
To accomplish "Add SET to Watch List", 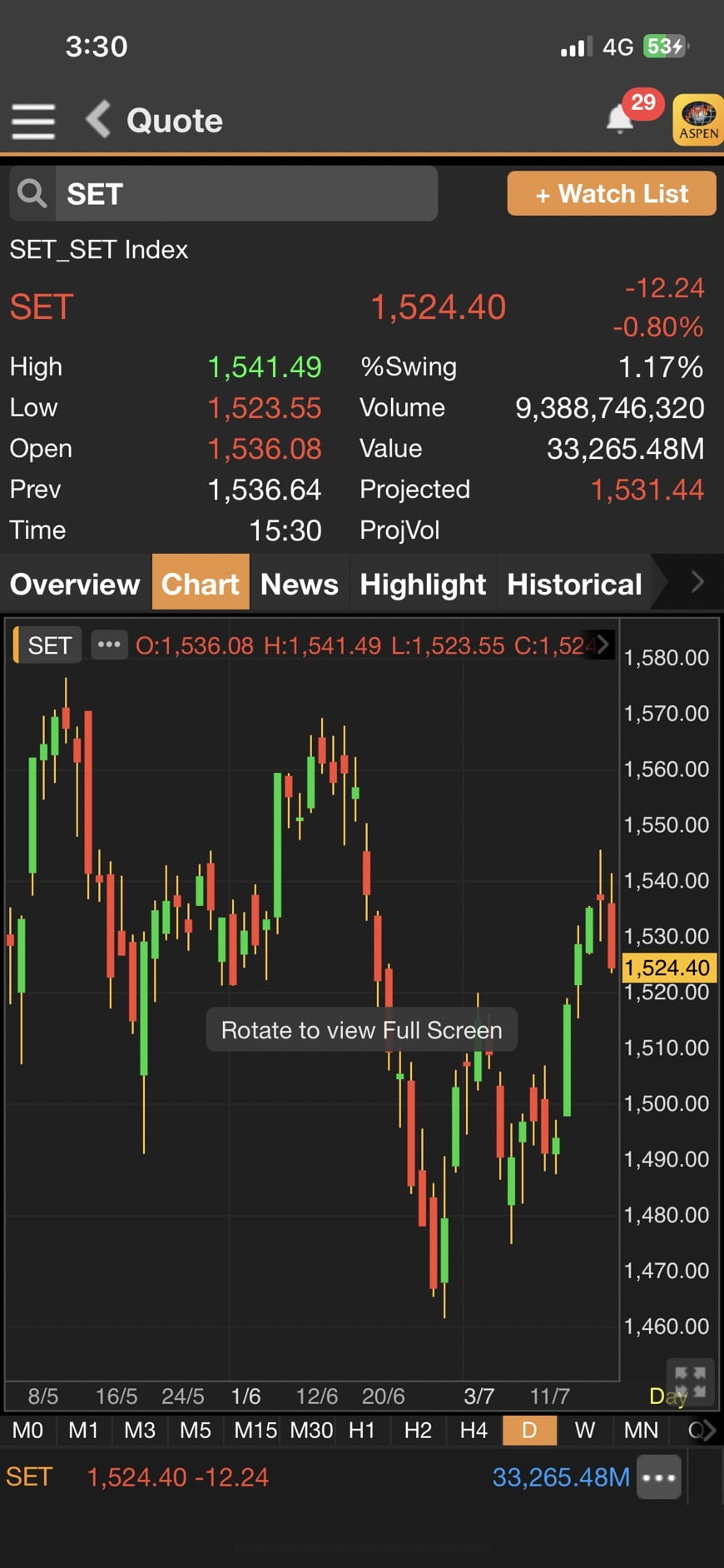I will point(612,194).
